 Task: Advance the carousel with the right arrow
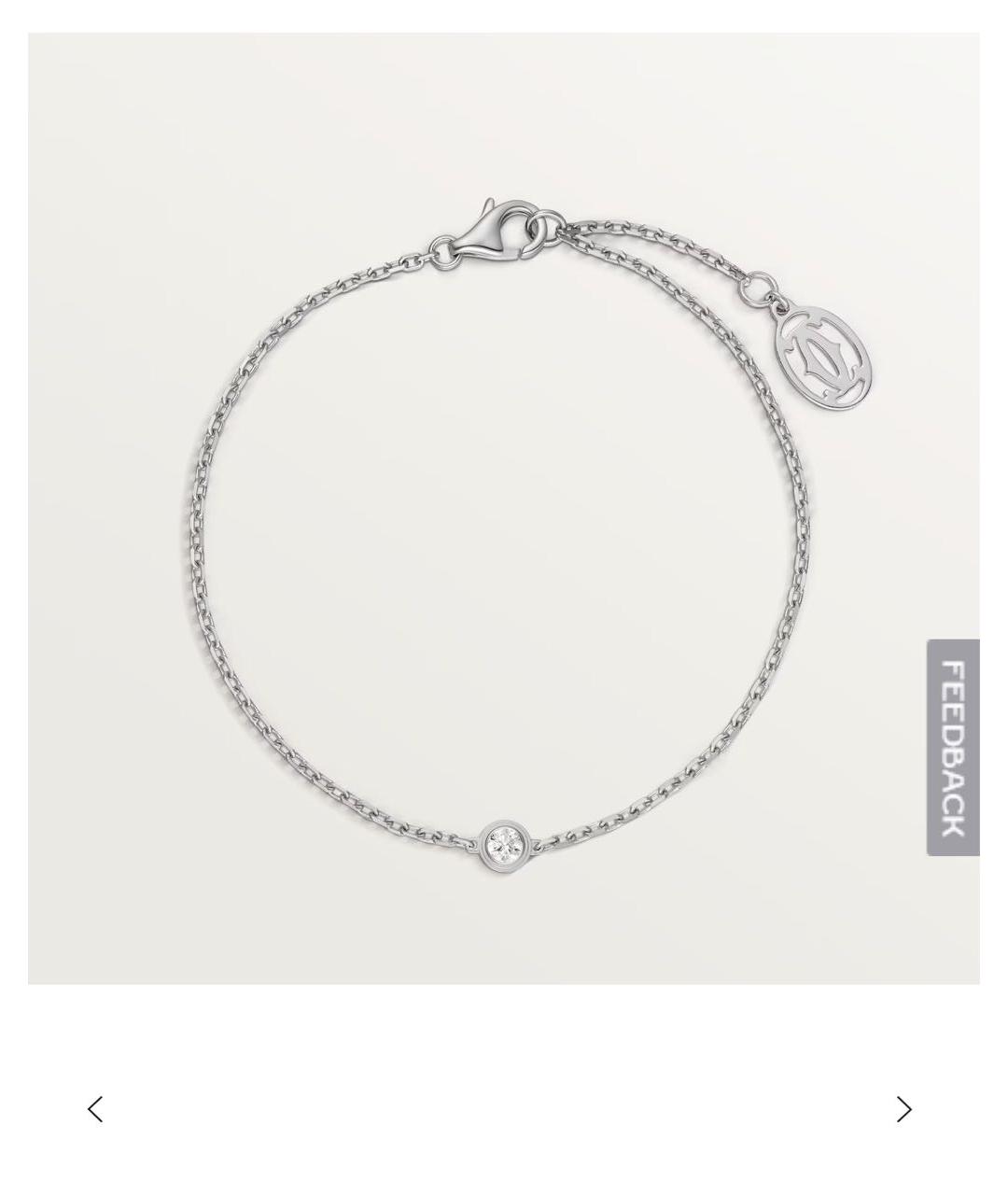(x=903, y=1109)
